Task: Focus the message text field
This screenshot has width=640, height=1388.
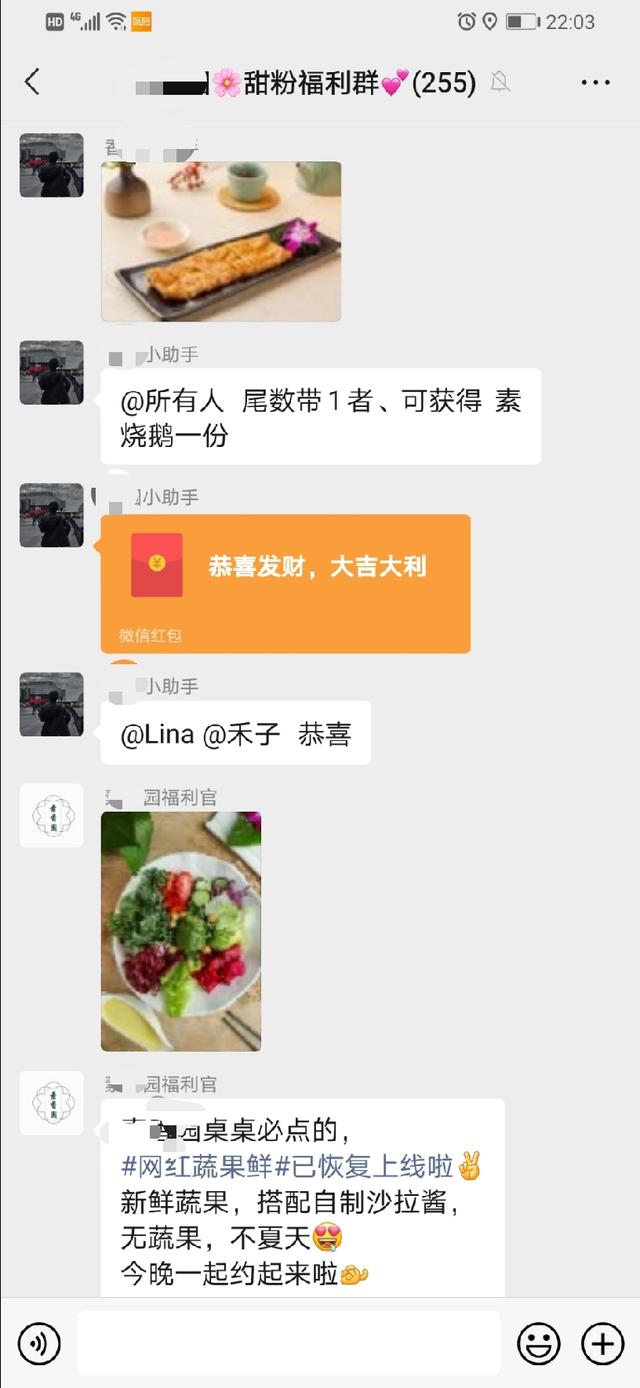Action: (x=288, y=1343)
